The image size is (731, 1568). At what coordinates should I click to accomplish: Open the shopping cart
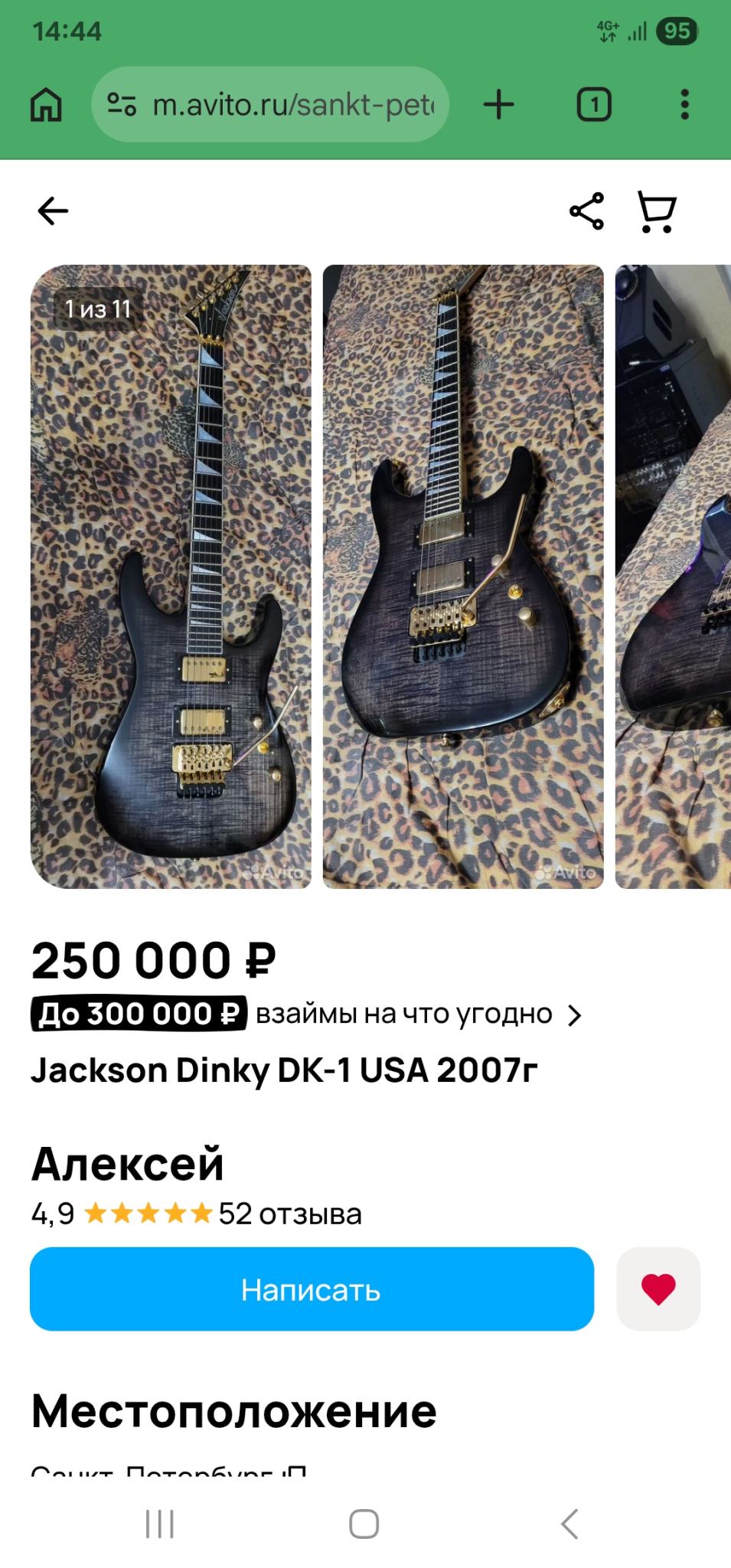(x=657, y=211)
